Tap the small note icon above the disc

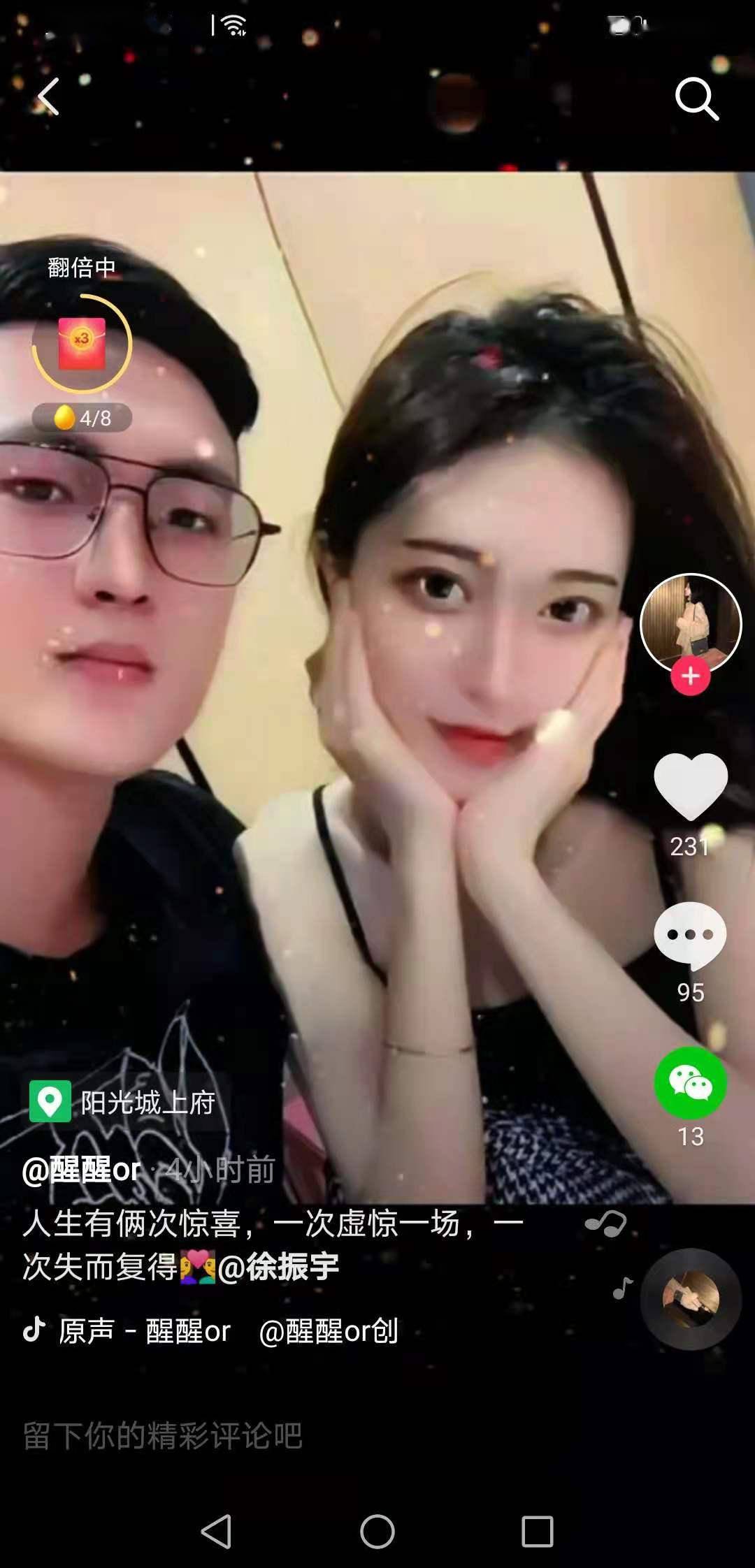621,1288
